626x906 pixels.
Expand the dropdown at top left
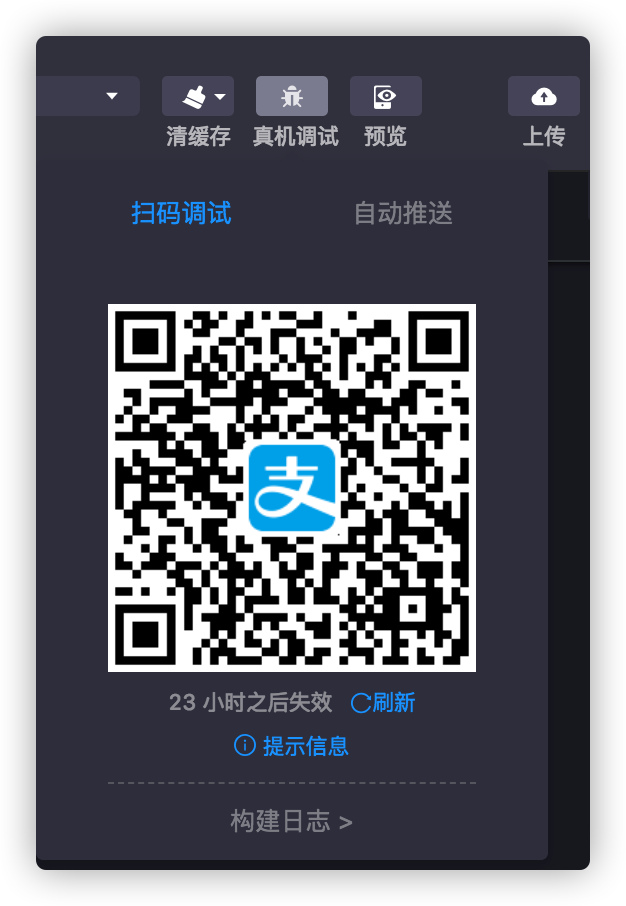click(x=111, y=96)
